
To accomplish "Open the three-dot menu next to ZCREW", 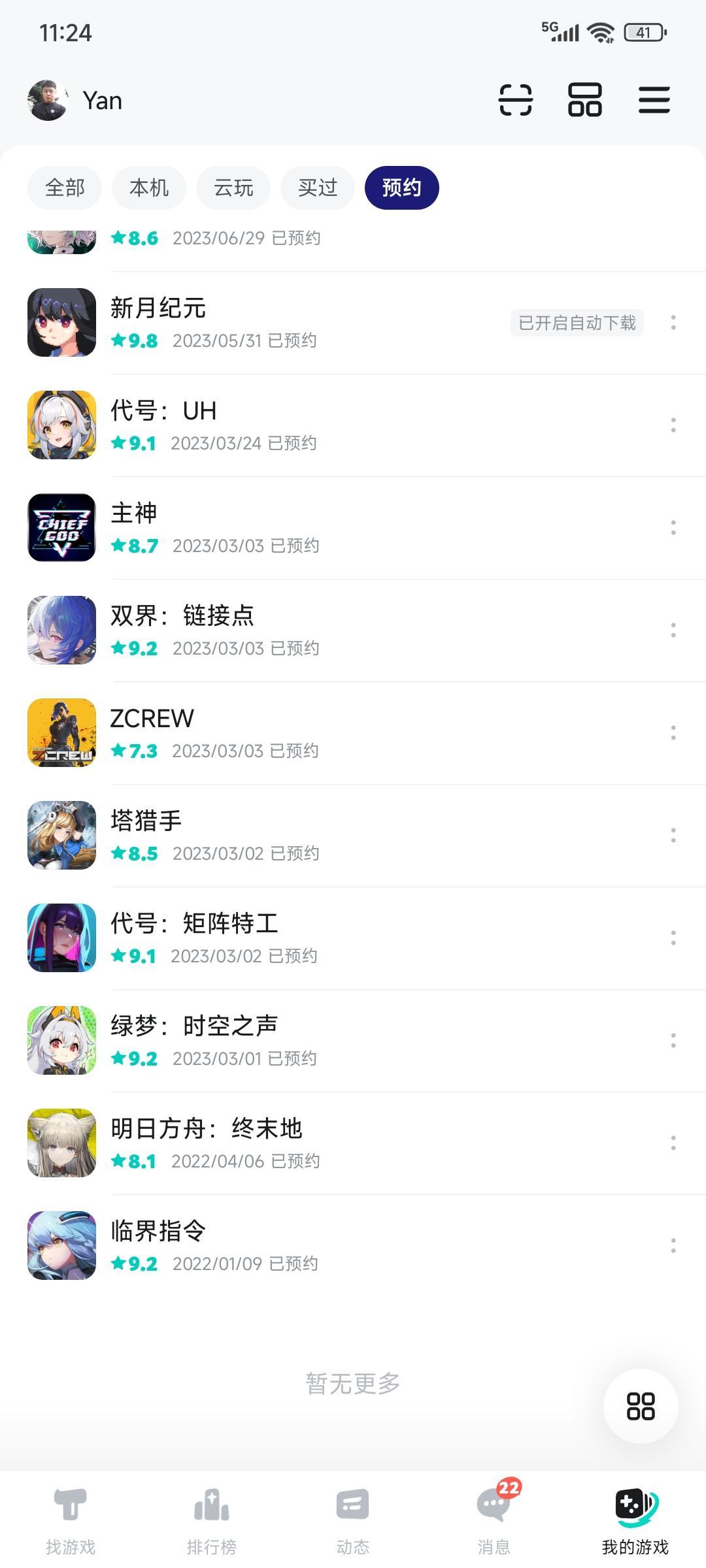I will click(x=673, y=733).
